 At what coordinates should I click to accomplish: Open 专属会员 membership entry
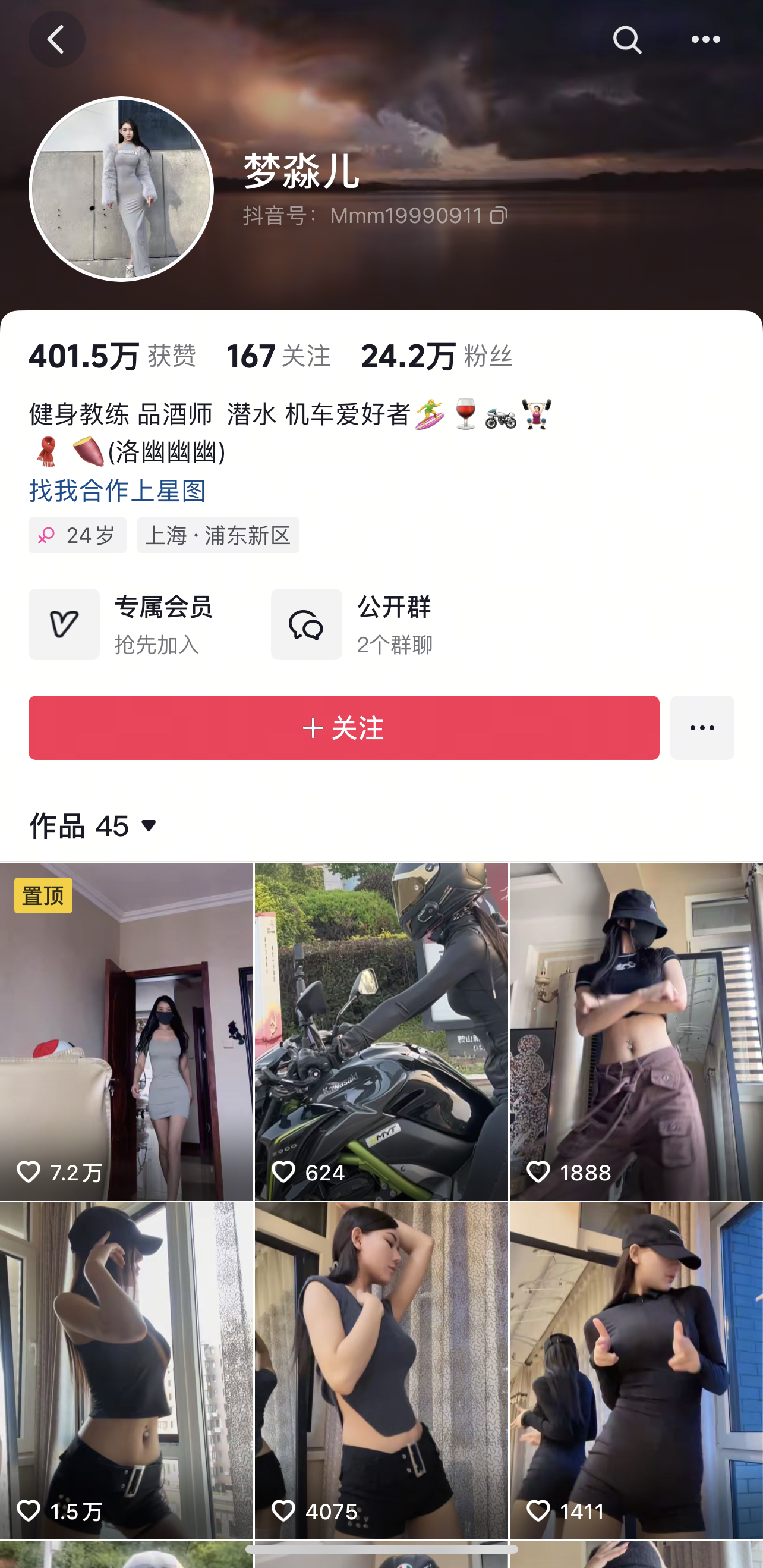[x=121, y=624]
